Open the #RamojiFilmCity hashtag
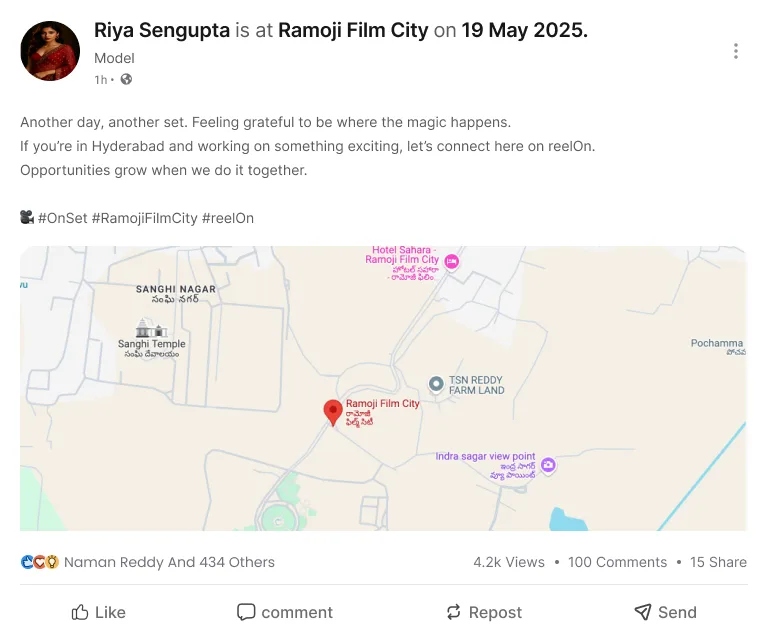Image resolution: width=768 pixels, height=643 pixels. tap(144, 217)
